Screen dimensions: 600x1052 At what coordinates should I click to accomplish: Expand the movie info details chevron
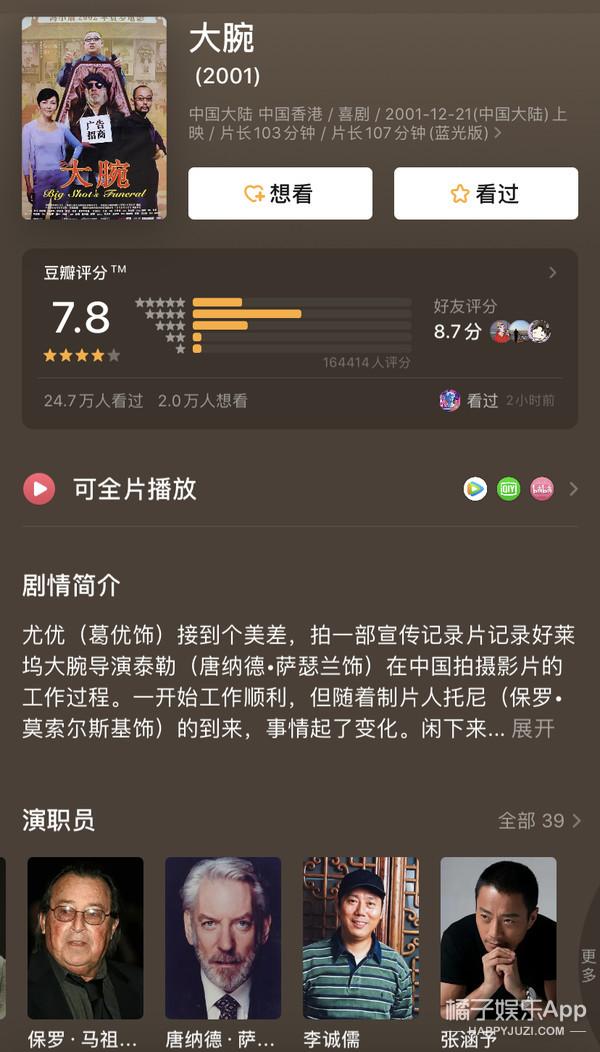[498, 133]
